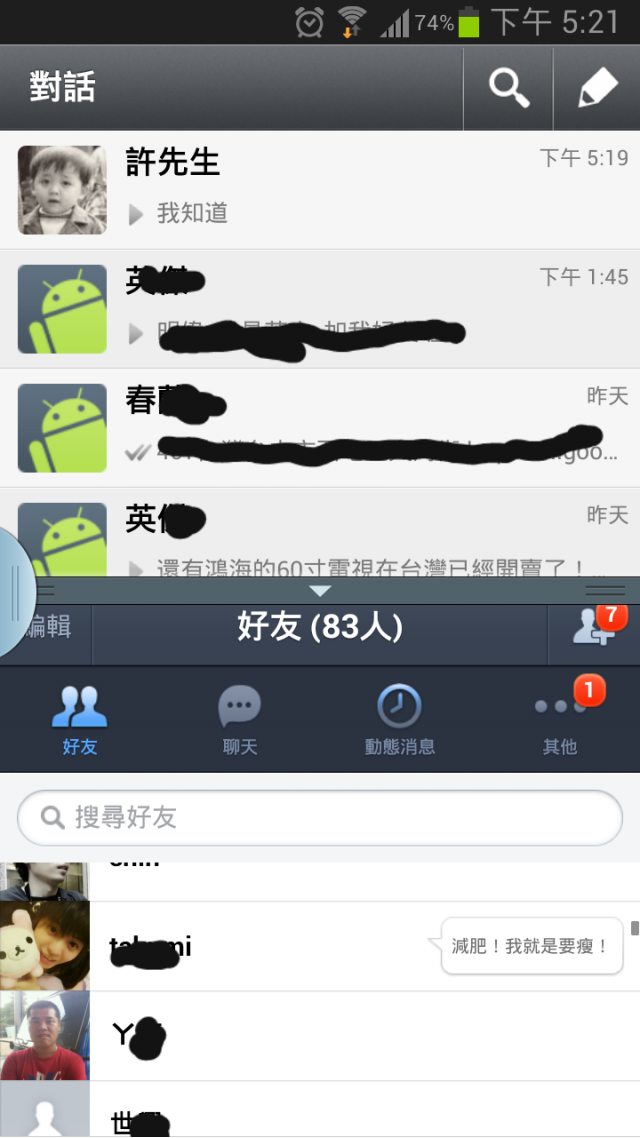This screenshot has height=1138, width=640.
Task: Switch to the 聊天 tab
Action: (240, 719)
